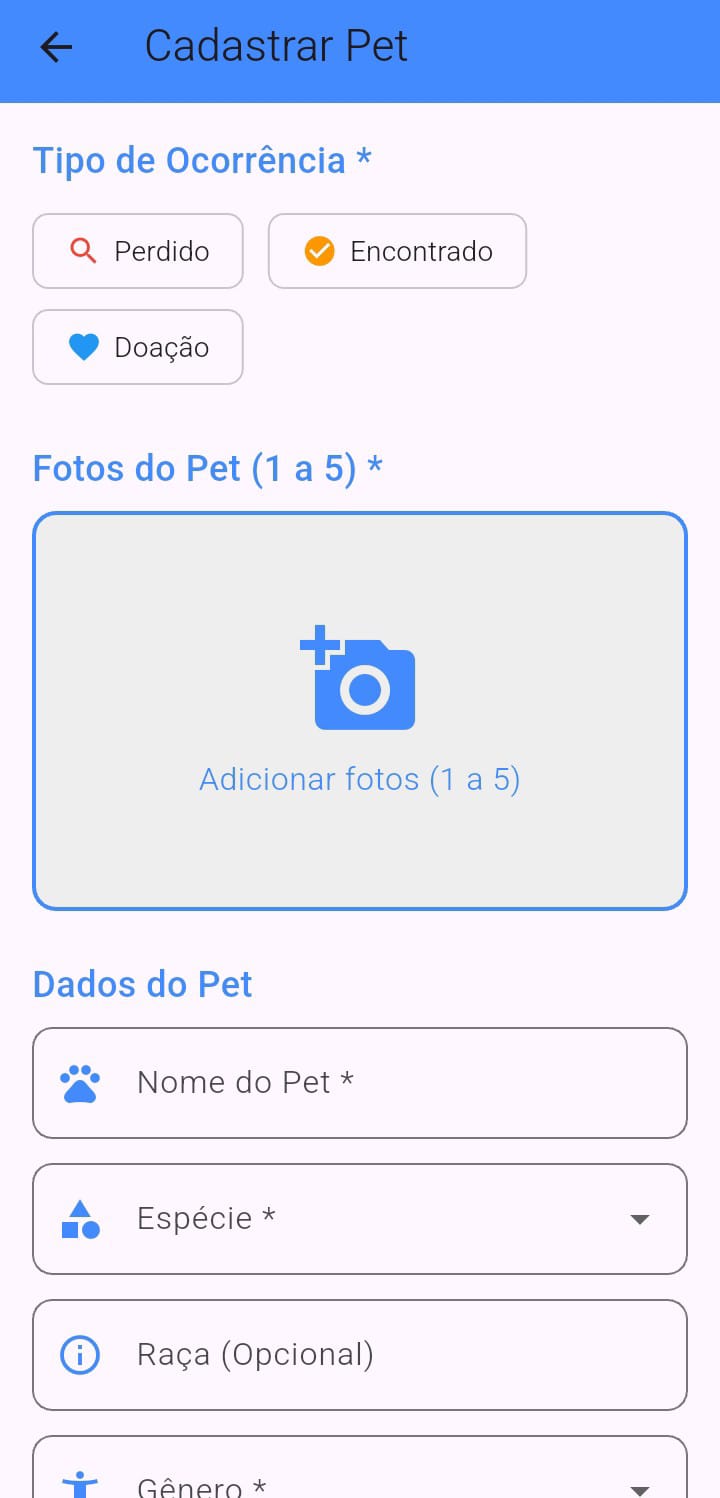Enable the Doação occurrence type
Screen dimensions: 720x1498
(138, 347)
